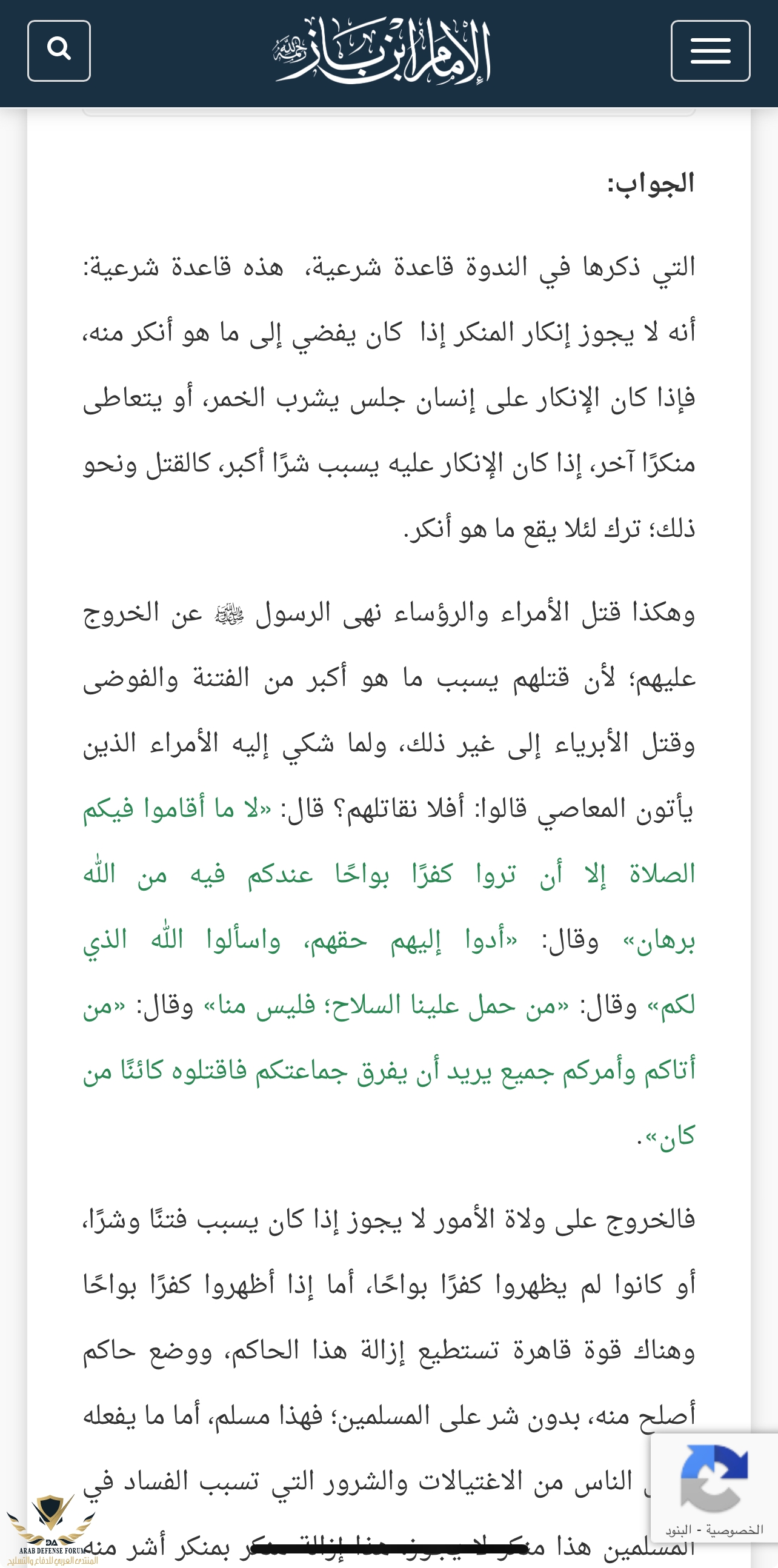Open the green hadith «لا ما أقاموا فيكم الصلاة»

pos(390,874)
